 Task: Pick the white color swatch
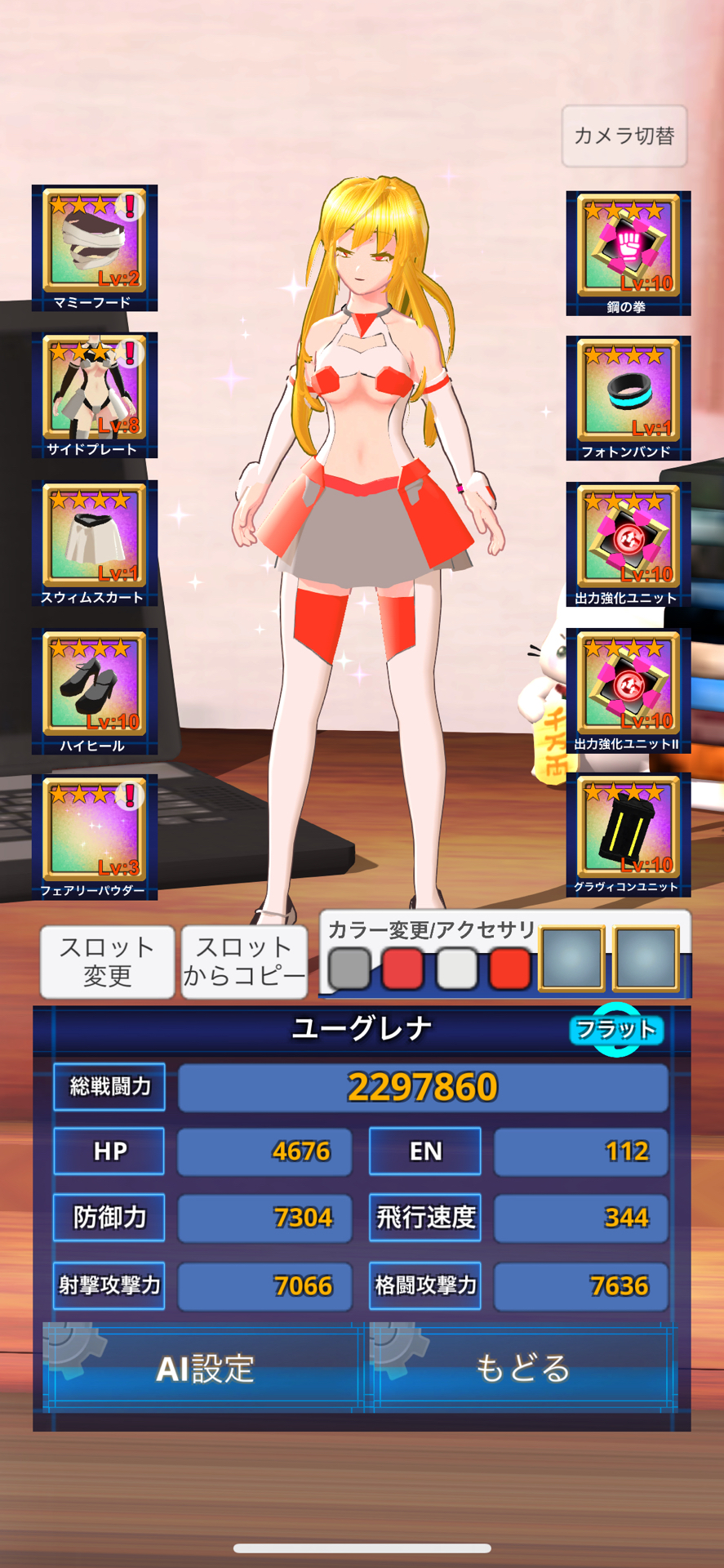pyautogui.click(x=457, y=969)
